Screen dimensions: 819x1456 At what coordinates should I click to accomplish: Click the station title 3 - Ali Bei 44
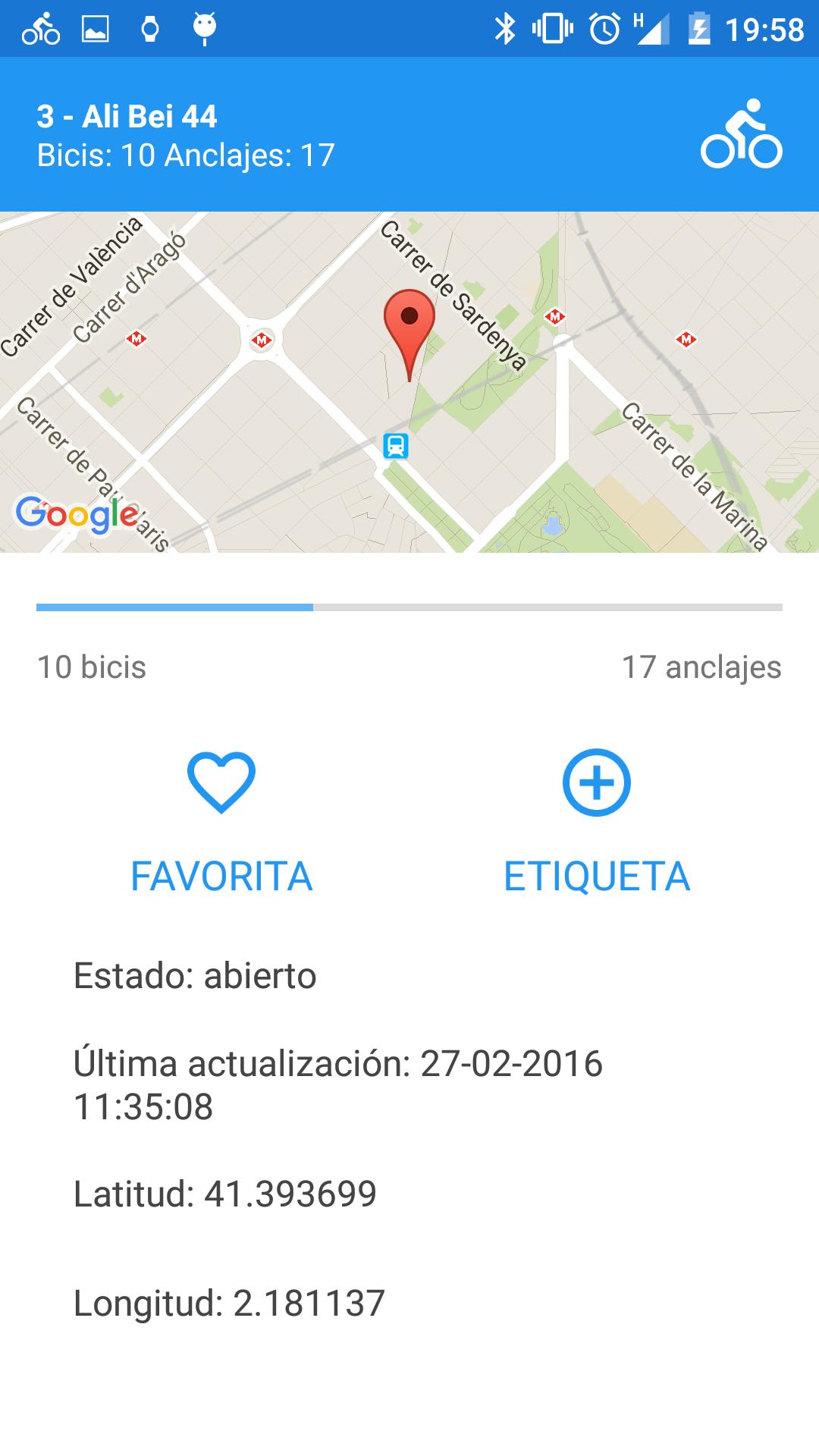(126, 118)
